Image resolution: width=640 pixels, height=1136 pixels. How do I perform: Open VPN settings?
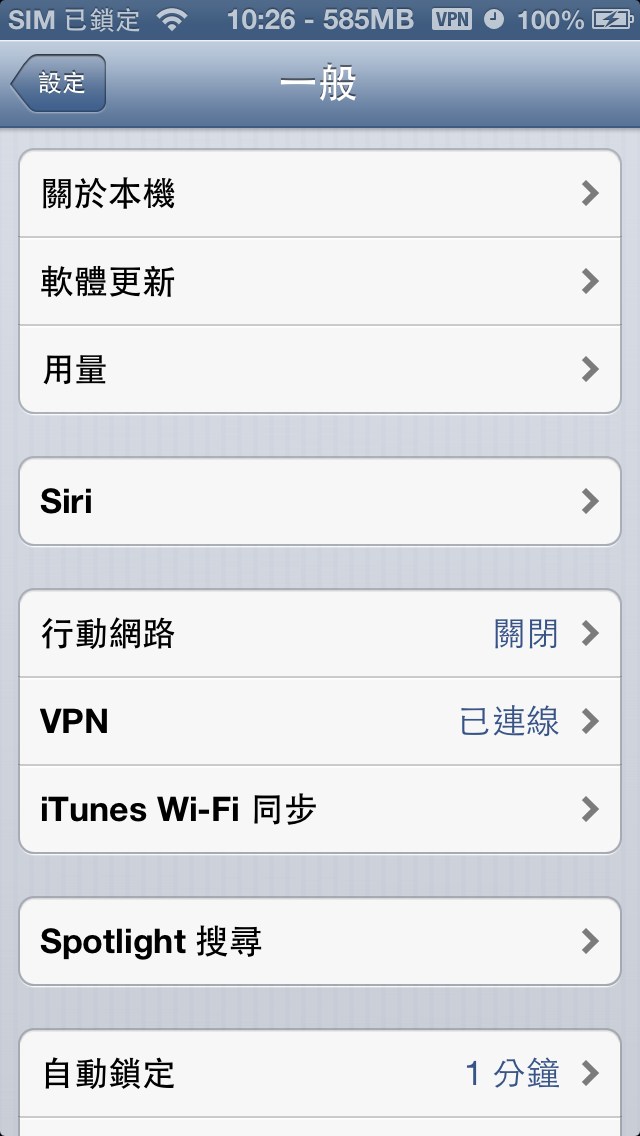point(320,721)
